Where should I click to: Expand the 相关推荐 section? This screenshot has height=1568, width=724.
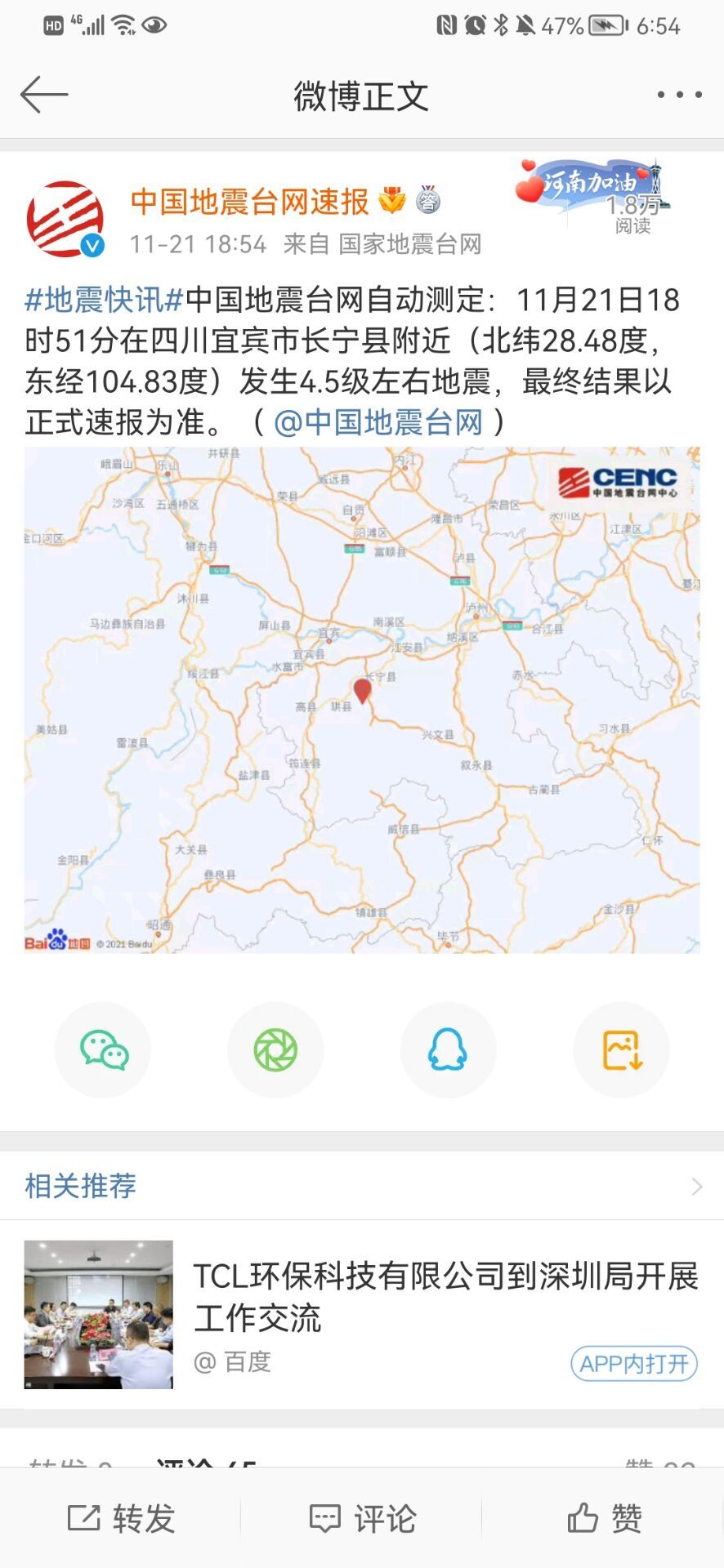[696, 1186]
